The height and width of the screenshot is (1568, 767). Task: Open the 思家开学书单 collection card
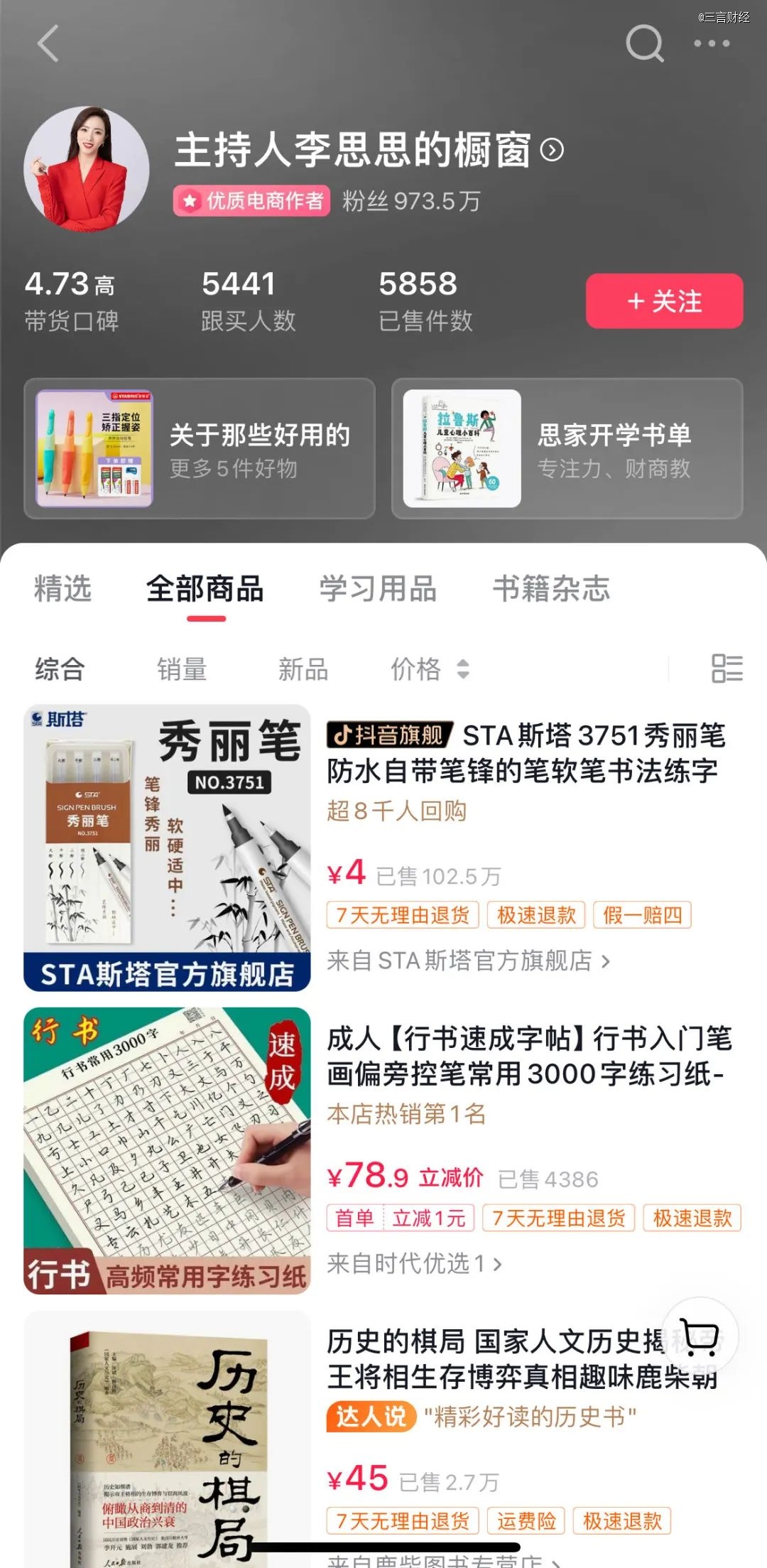click(x=567, y=449)
